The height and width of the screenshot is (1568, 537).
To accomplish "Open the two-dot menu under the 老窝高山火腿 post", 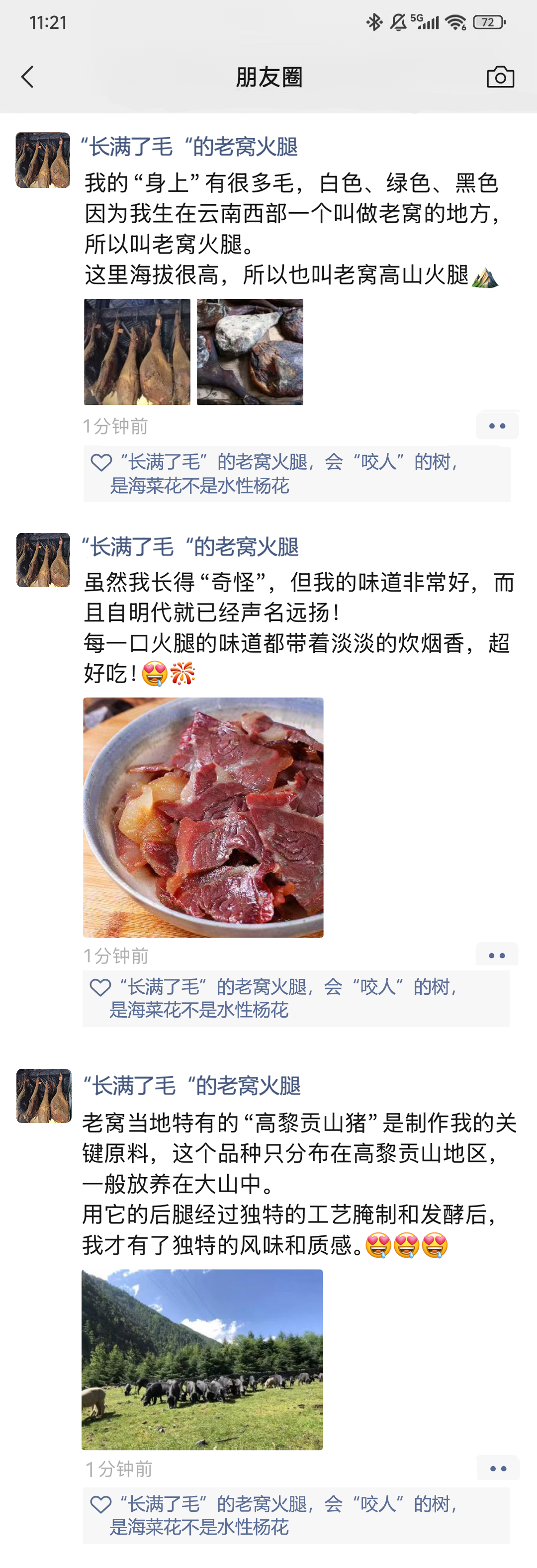I will pos(497,426).
